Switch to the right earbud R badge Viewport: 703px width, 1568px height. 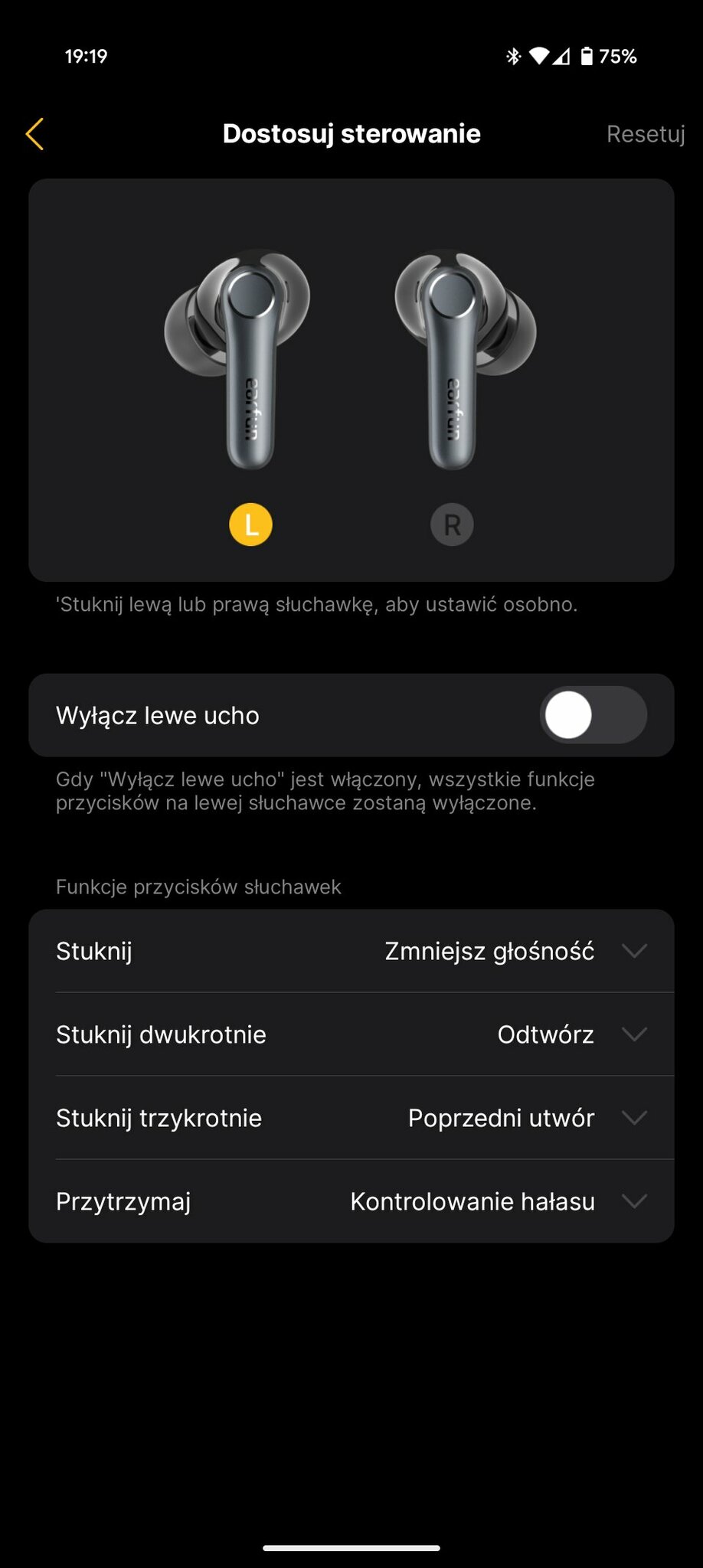tap(452, 524)
